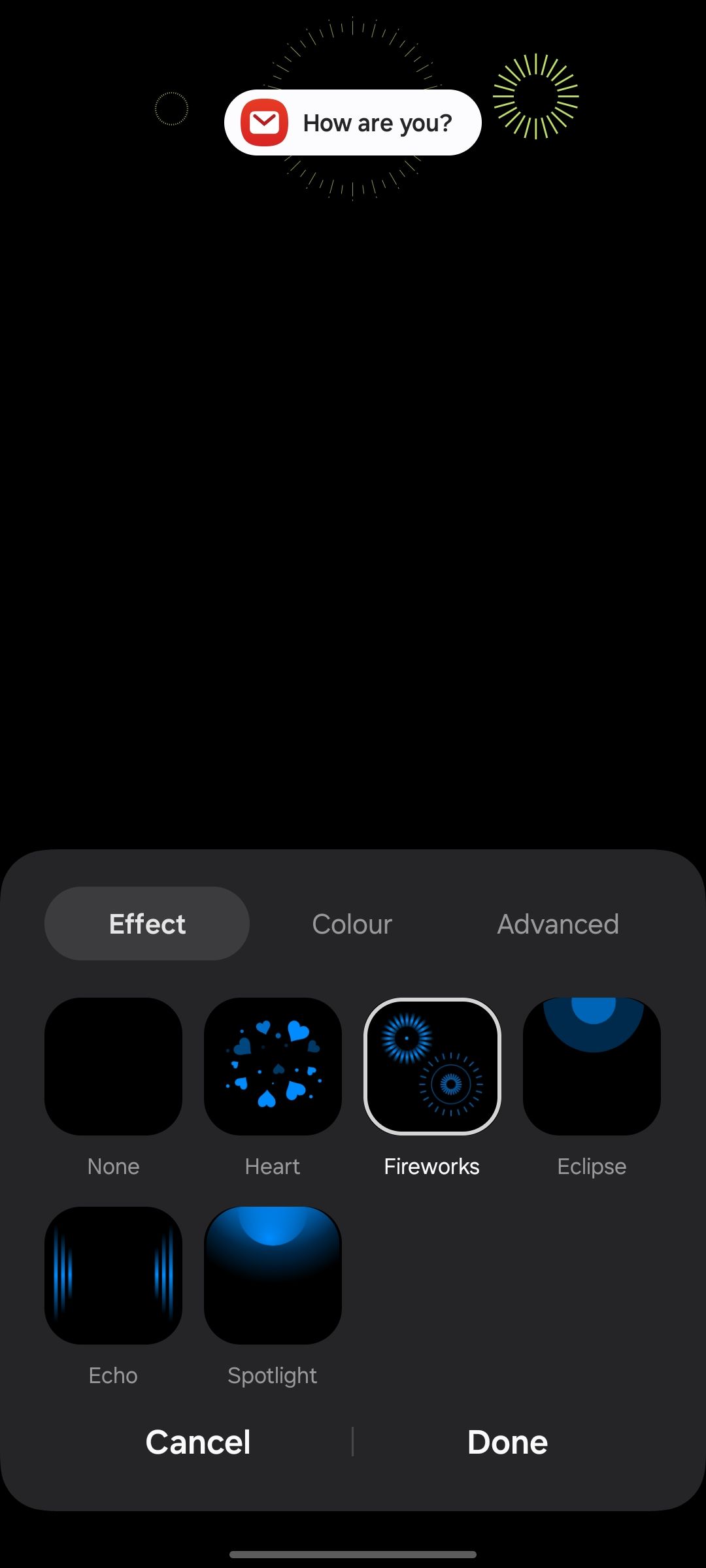Pick the Fireworks effect

tap(432, 1066)
